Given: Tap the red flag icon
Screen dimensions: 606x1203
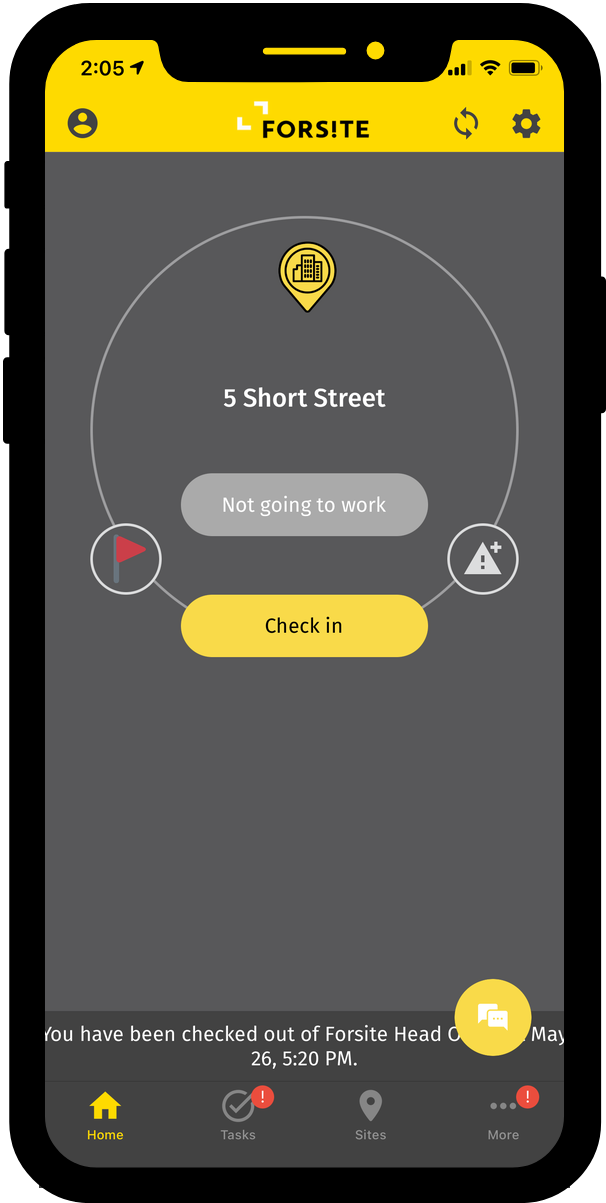Looking at the screenshot, I should point(126,559).
